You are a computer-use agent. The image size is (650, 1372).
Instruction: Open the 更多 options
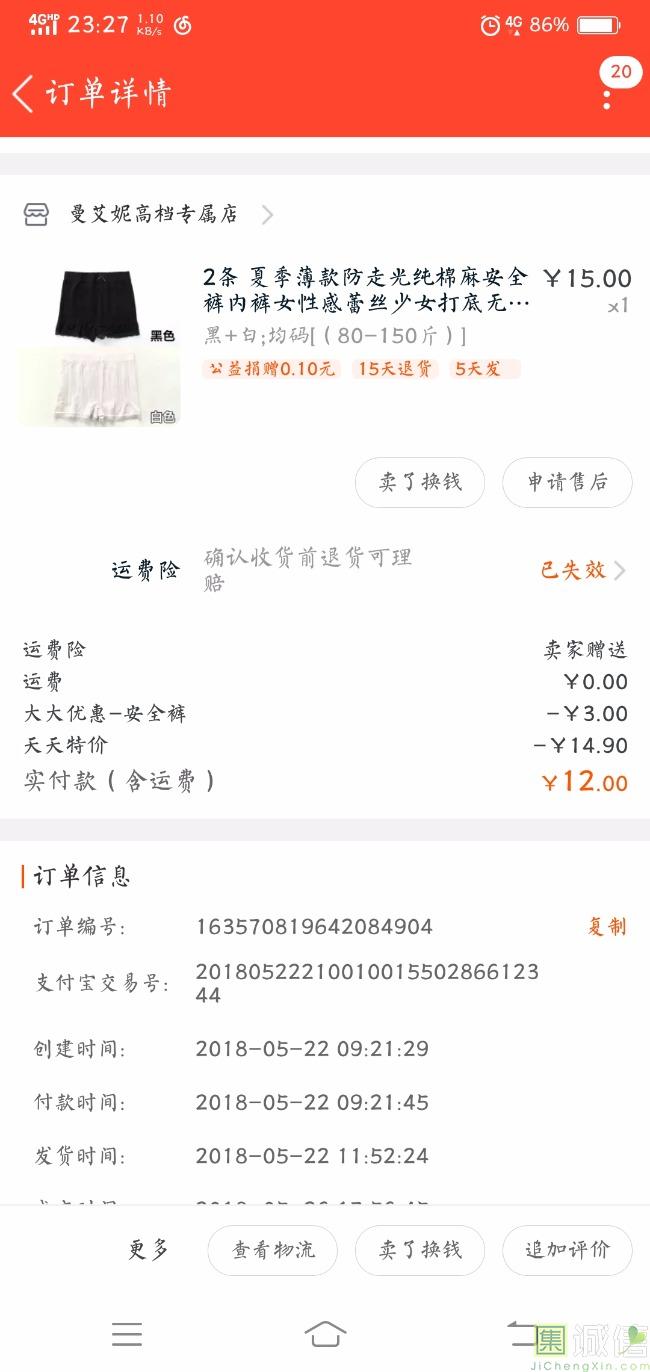tap(149, 1249)
